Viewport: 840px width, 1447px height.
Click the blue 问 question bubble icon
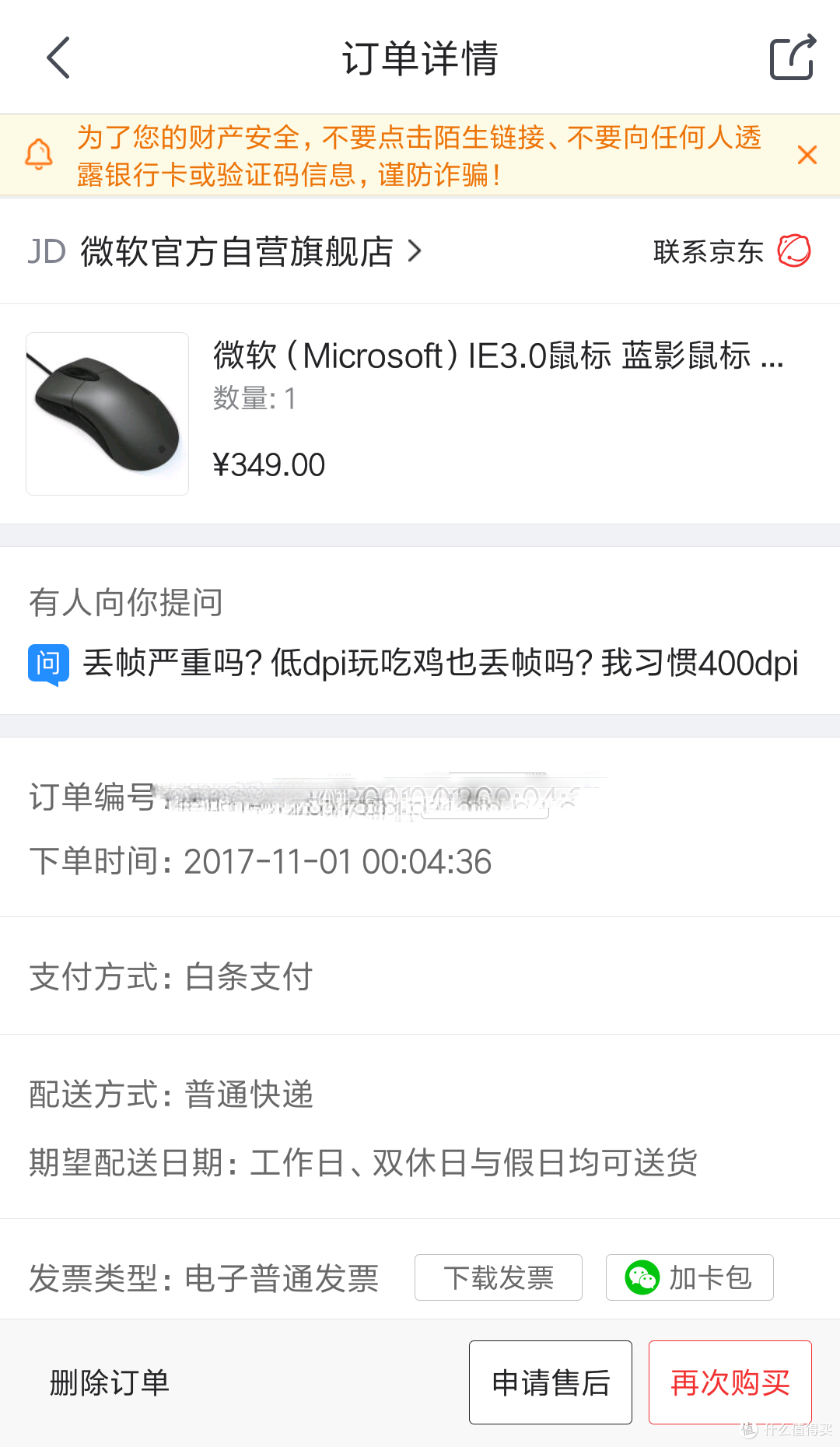(x=47, y=664)
